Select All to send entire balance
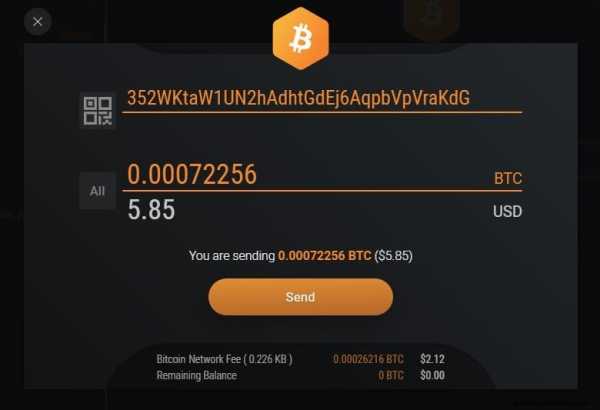The width and height of the screenshot is (600, 410). 97,190
